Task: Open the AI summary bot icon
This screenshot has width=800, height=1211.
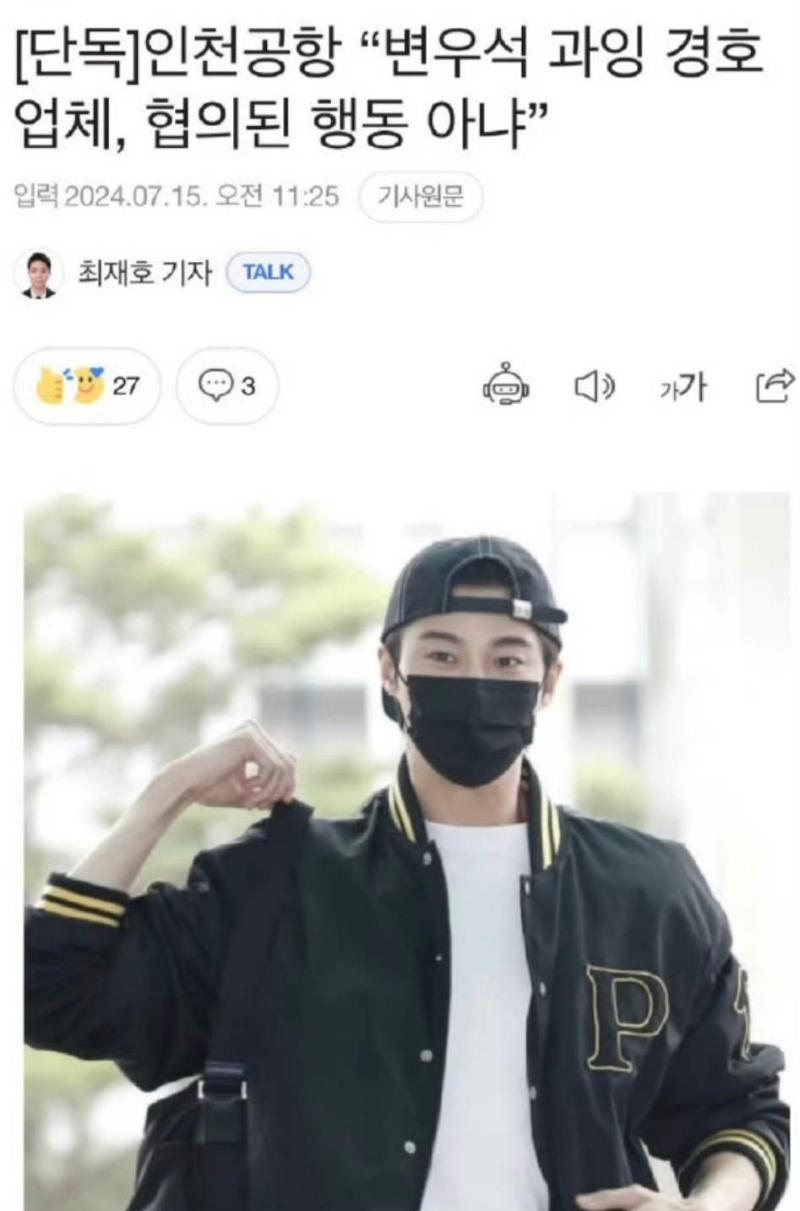Action: [506, 386]
